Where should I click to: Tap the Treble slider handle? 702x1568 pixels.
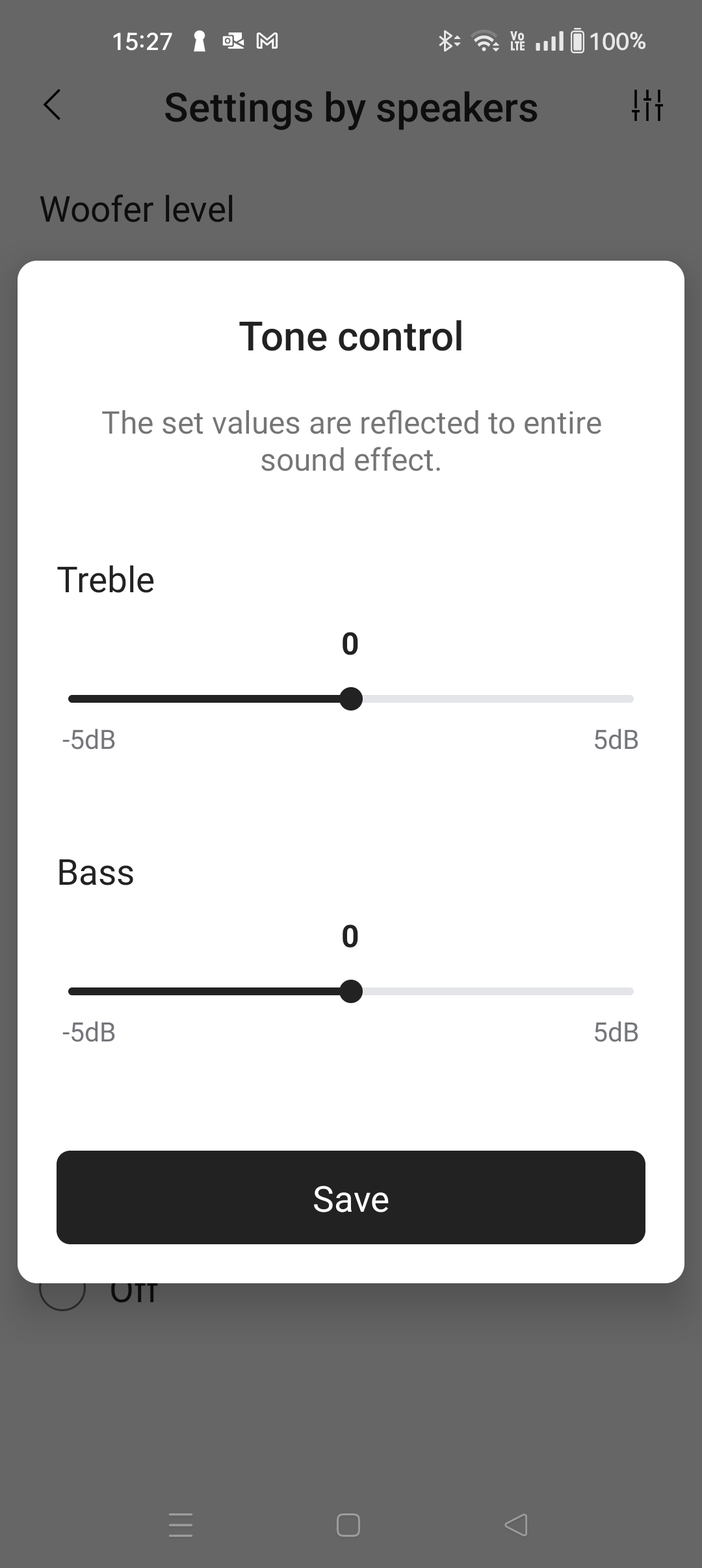click(351, 699)
